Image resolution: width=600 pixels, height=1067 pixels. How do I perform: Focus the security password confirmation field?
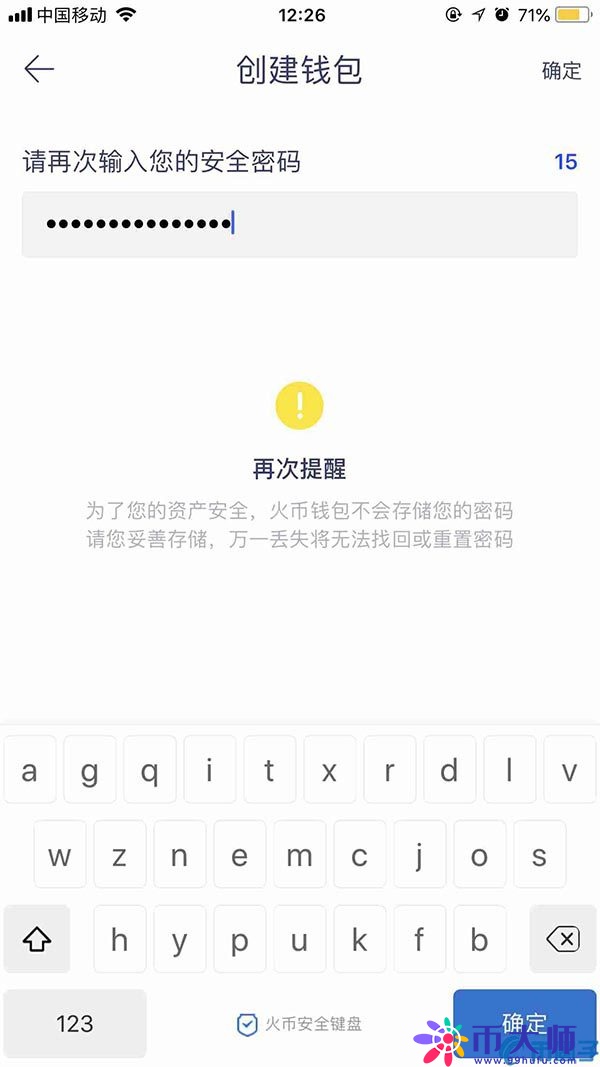(x=300, y=225)
